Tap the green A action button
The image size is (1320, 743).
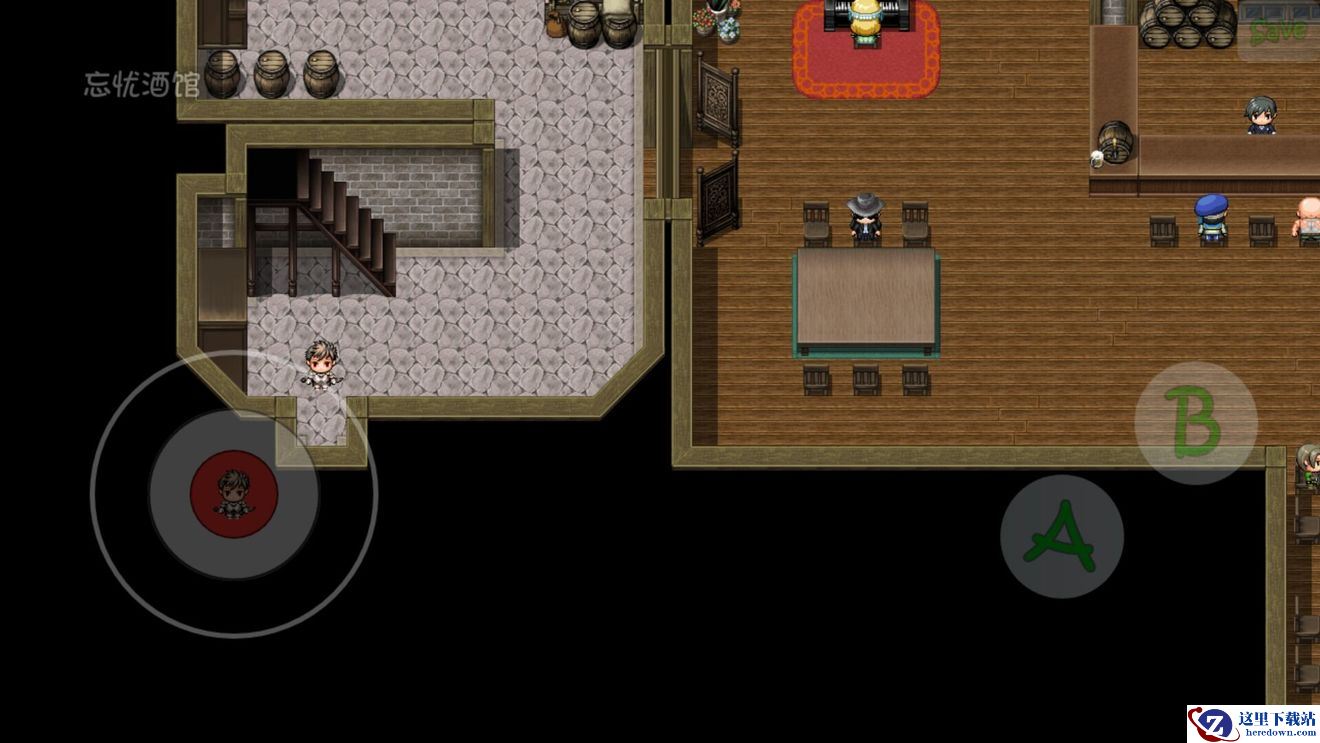(x=1061, y=537)
